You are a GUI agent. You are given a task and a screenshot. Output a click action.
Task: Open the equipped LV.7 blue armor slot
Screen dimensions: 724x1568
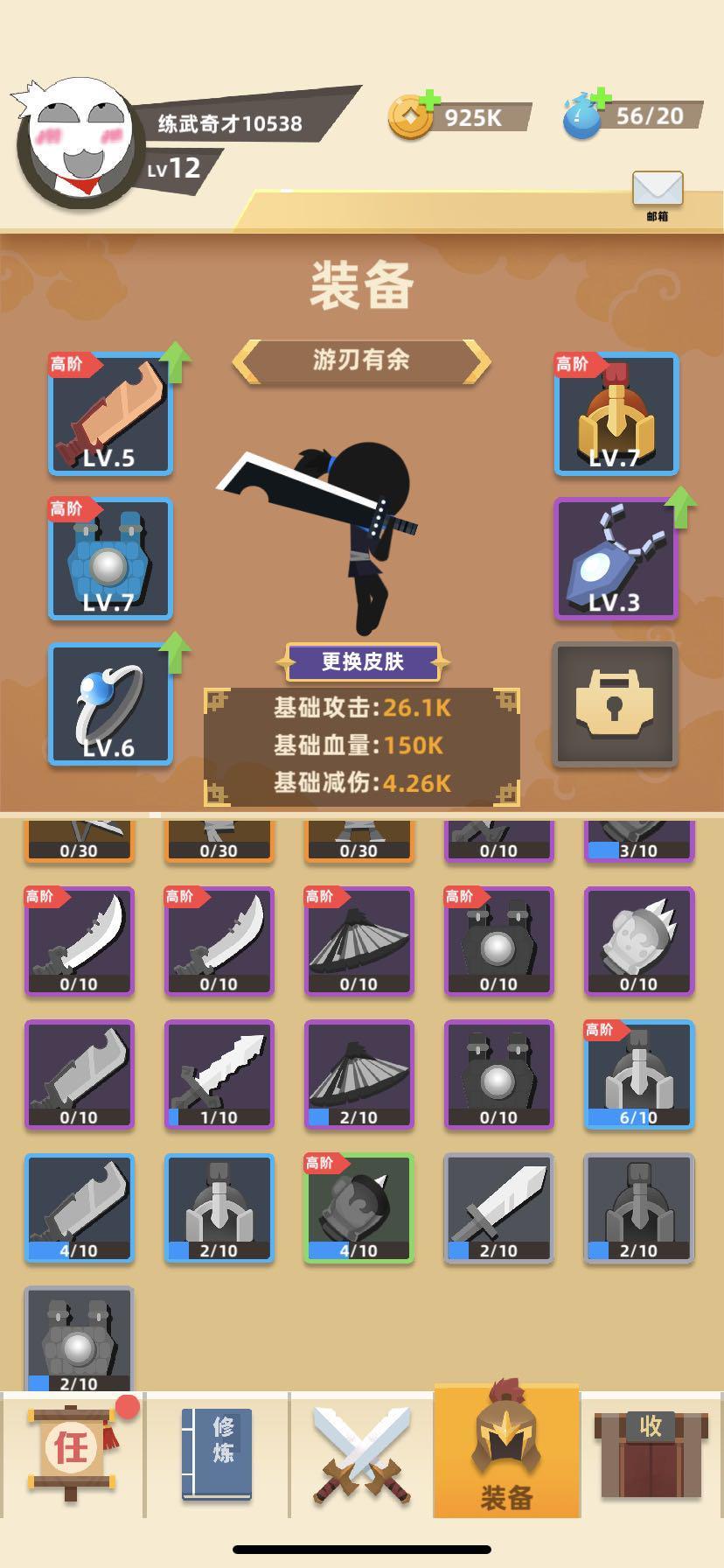[110, 559]
